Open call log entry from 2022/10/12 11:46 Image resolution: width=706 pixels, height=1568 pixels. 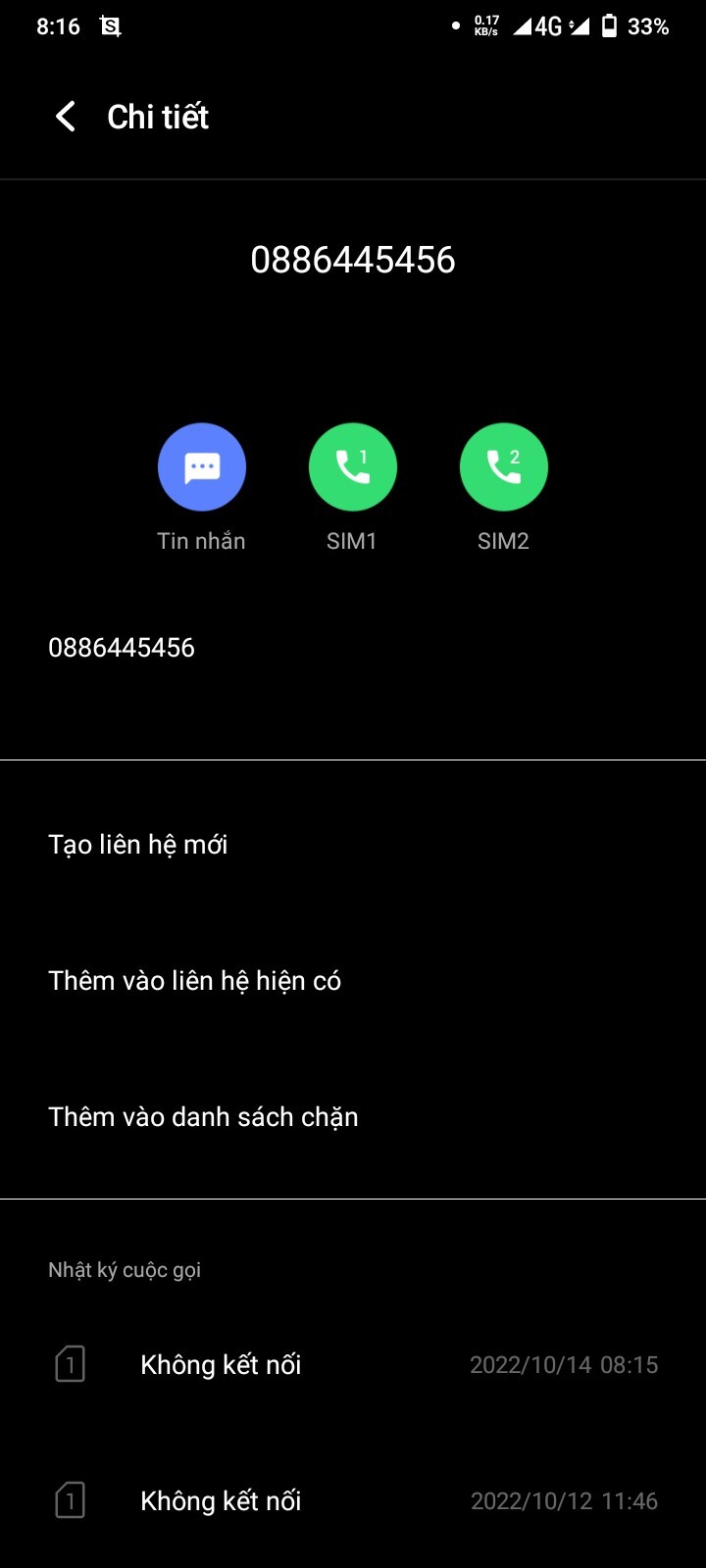click(353, 1500)
